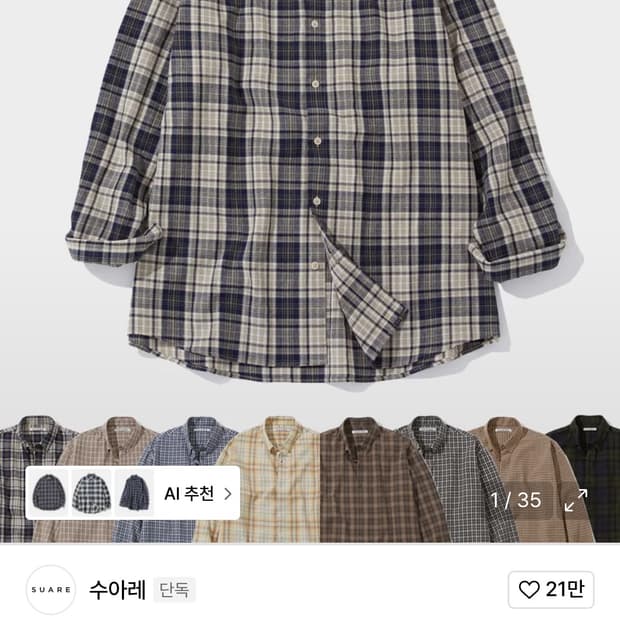This screenshot has height=620, width=620.
Task: Expand the product image to fullscreen
Action: point(575,500)
